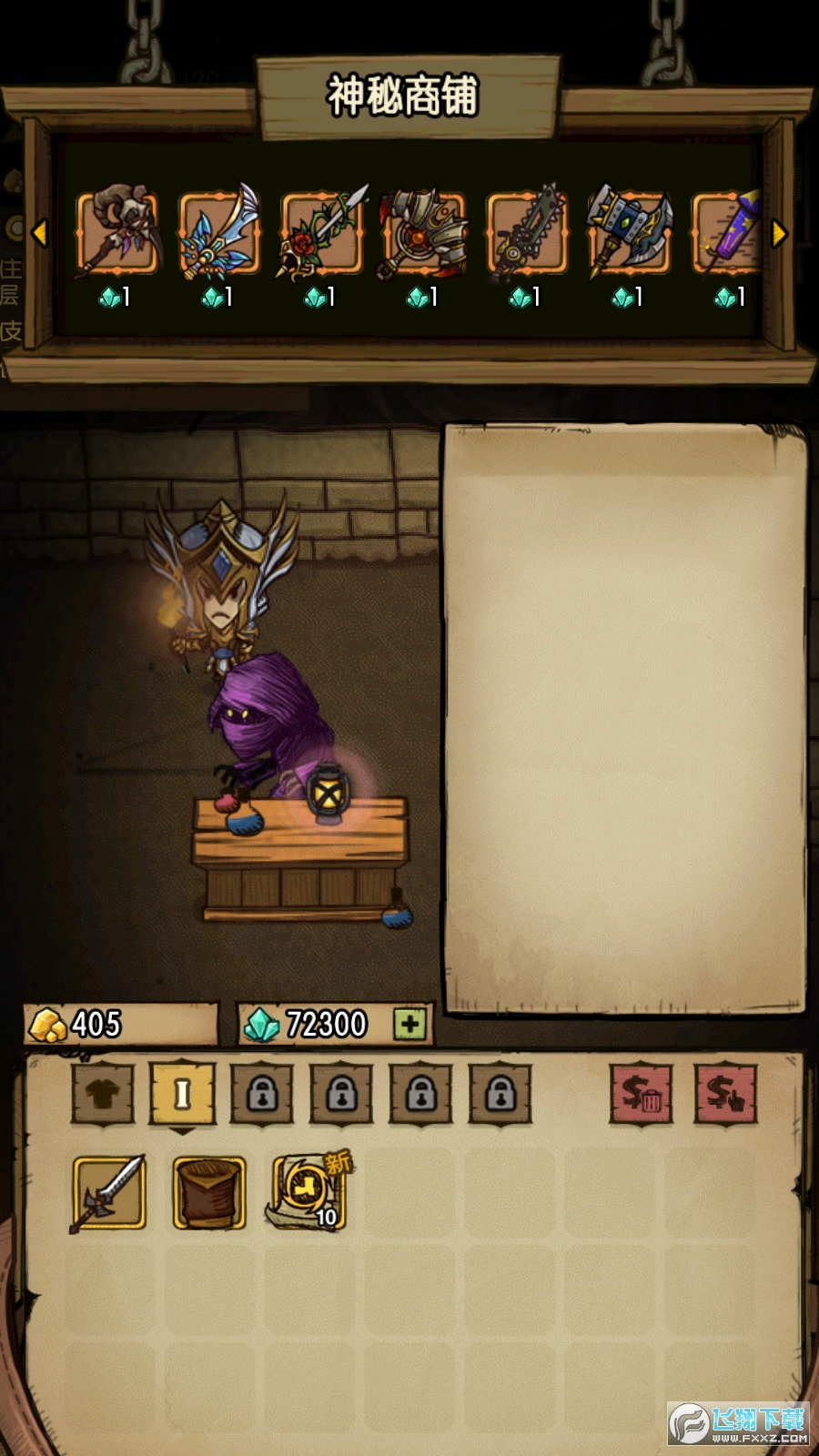Tap the sell by selection button
819x1456 pixels.
click(725, 1094)
